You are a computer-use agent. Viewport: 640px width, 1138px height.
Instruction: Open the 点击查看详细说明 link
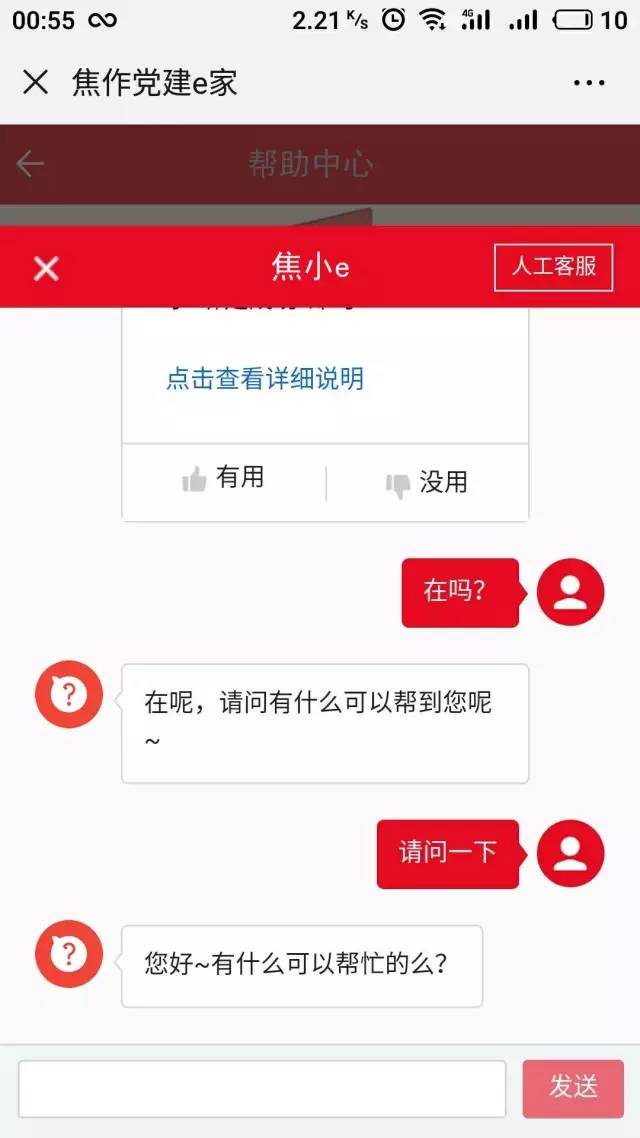[265, 379]
